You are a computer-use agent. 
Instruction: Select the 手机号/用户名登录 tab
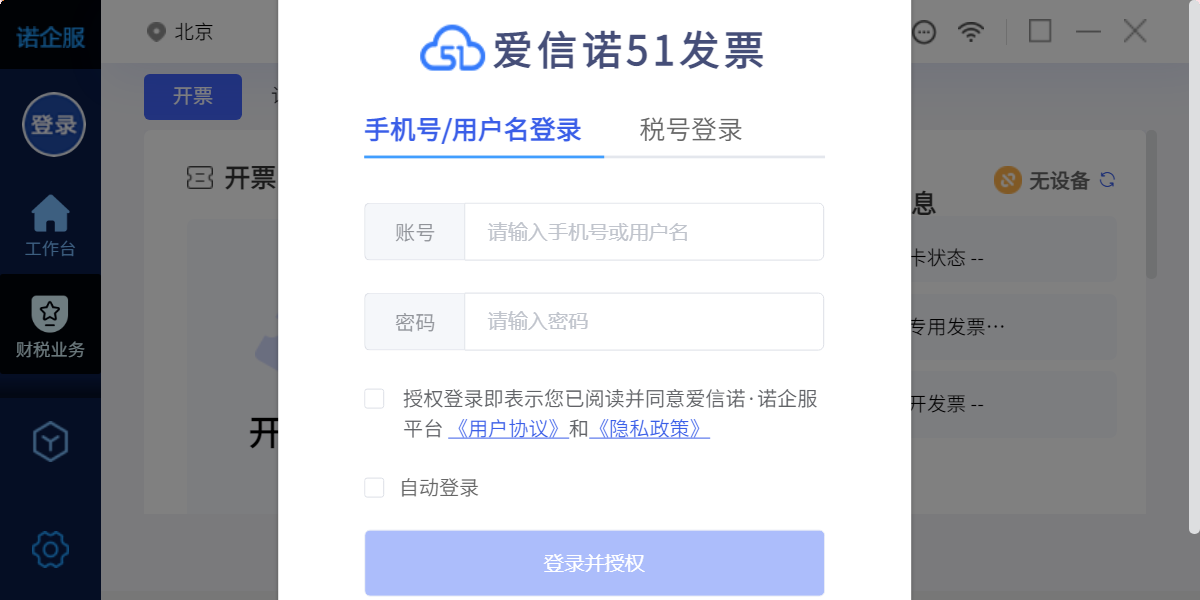coord(473,130)
